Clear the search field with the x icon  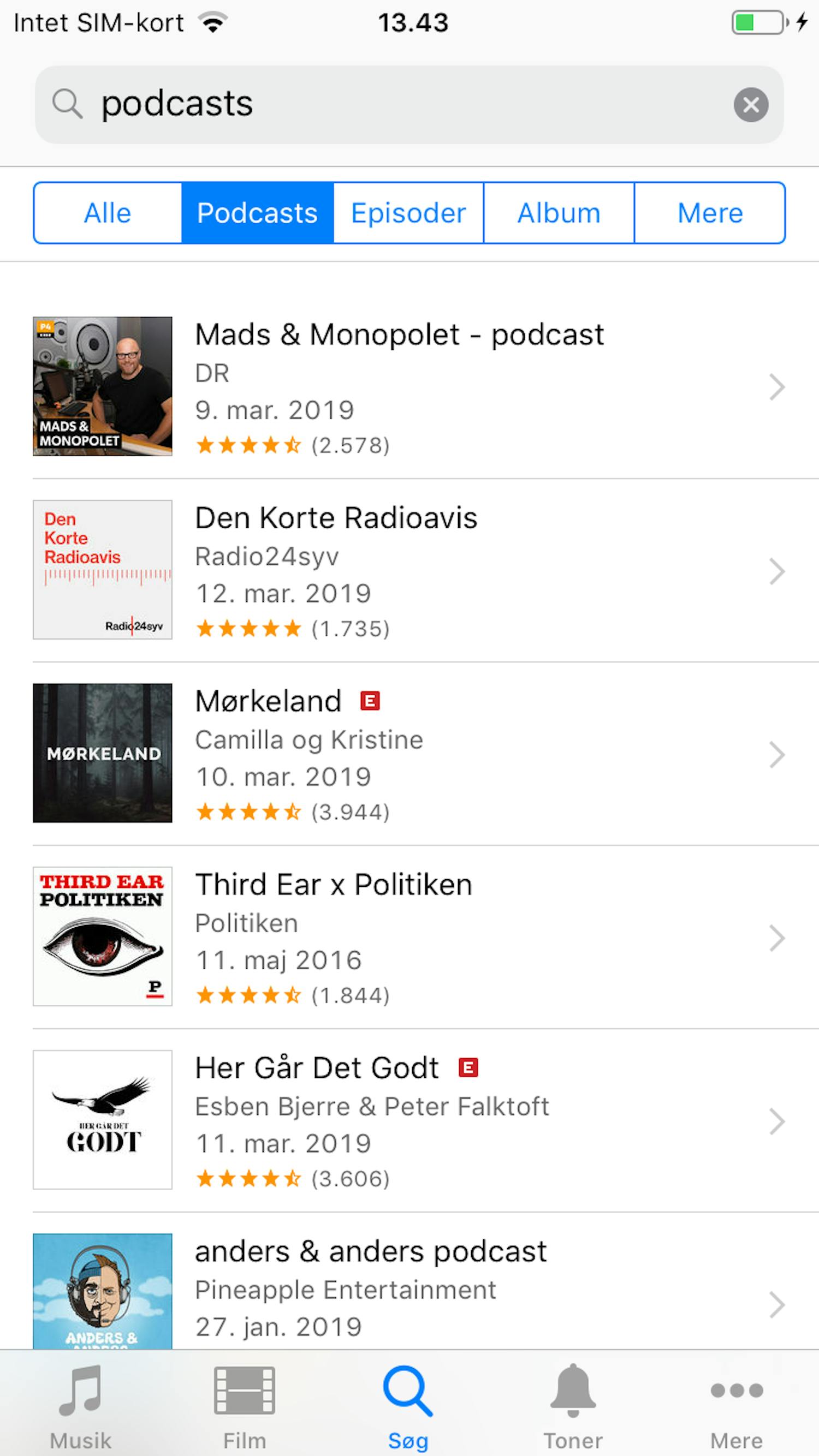click(751, 105)
